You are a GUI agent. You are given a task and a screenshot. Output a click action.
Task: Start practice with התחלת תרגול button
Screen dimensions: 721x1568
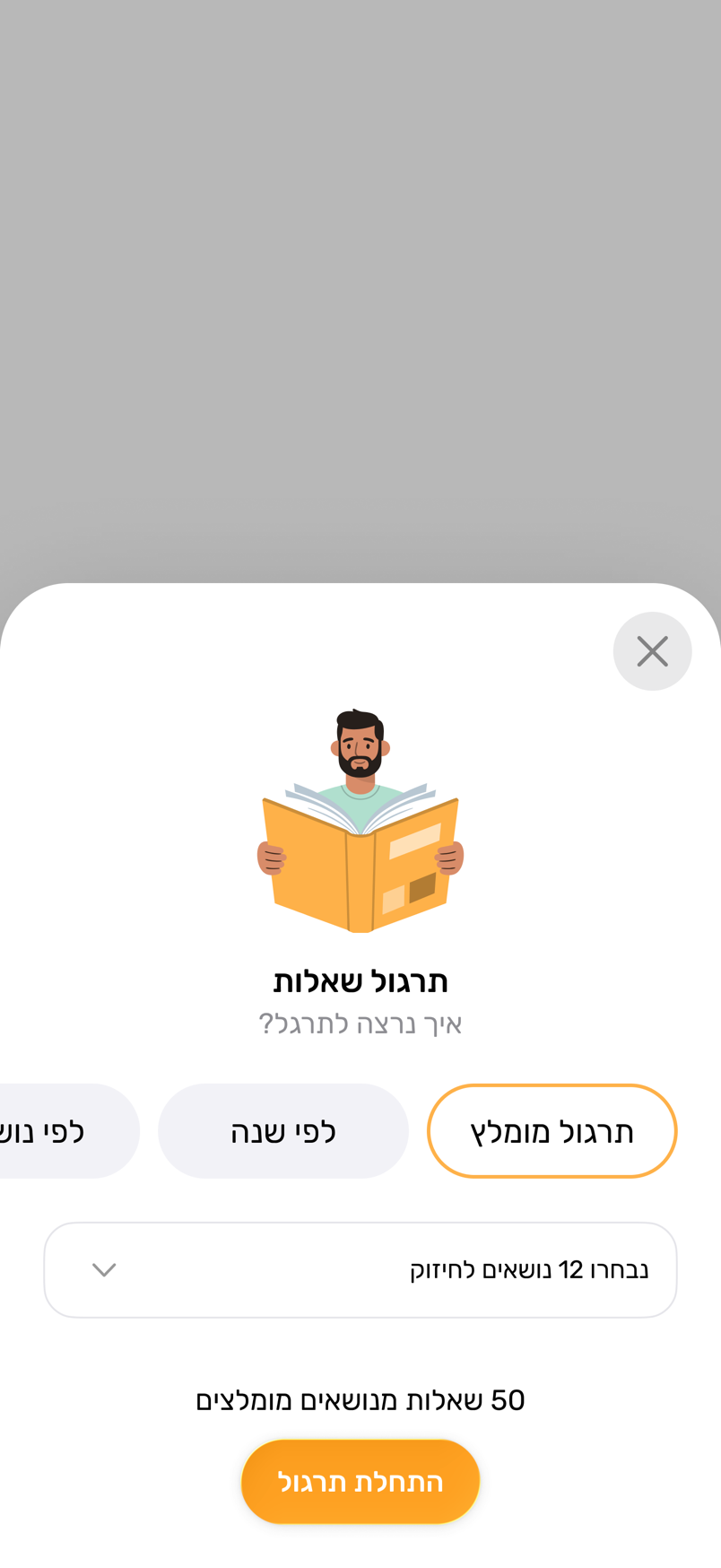(x=360, y=1482)
